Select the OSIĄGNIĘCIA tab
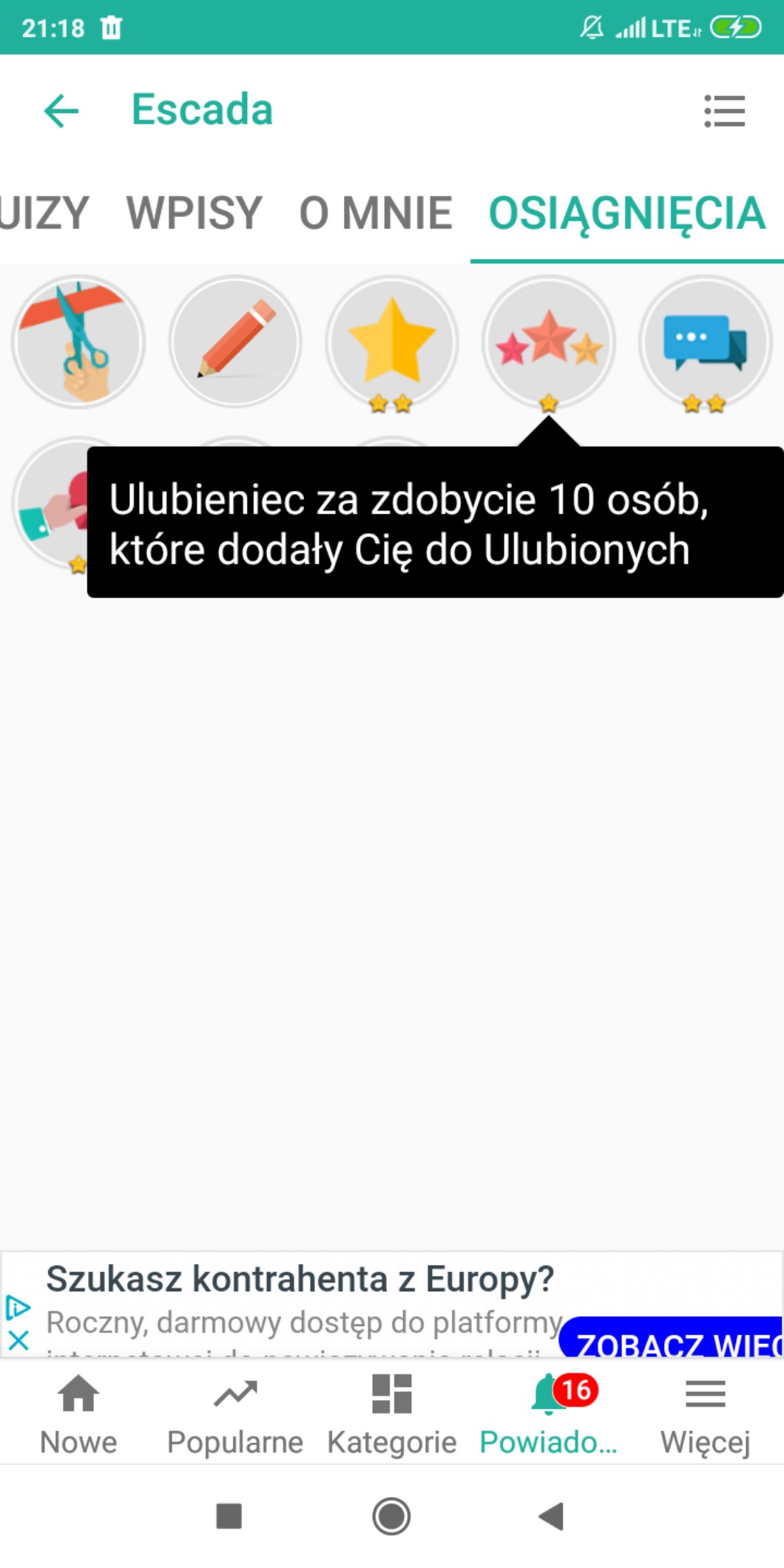 pyautogui.click(x=626, y=213)
